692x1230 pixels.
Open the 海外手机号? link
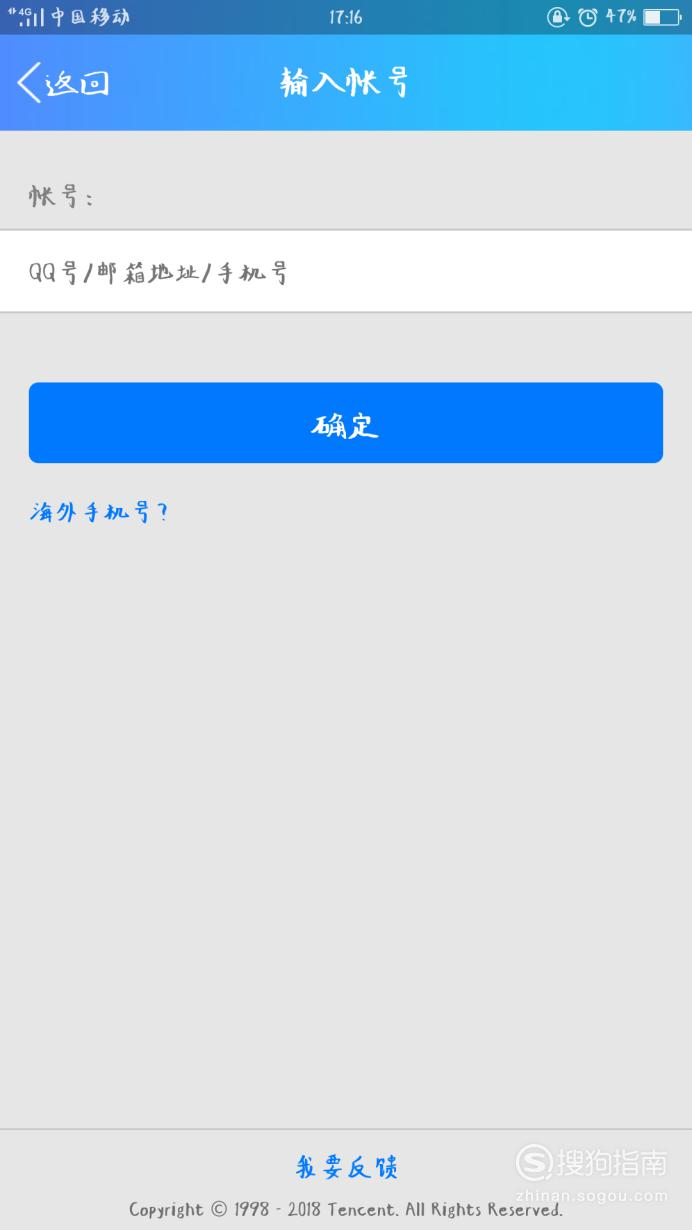click(98, 513)
